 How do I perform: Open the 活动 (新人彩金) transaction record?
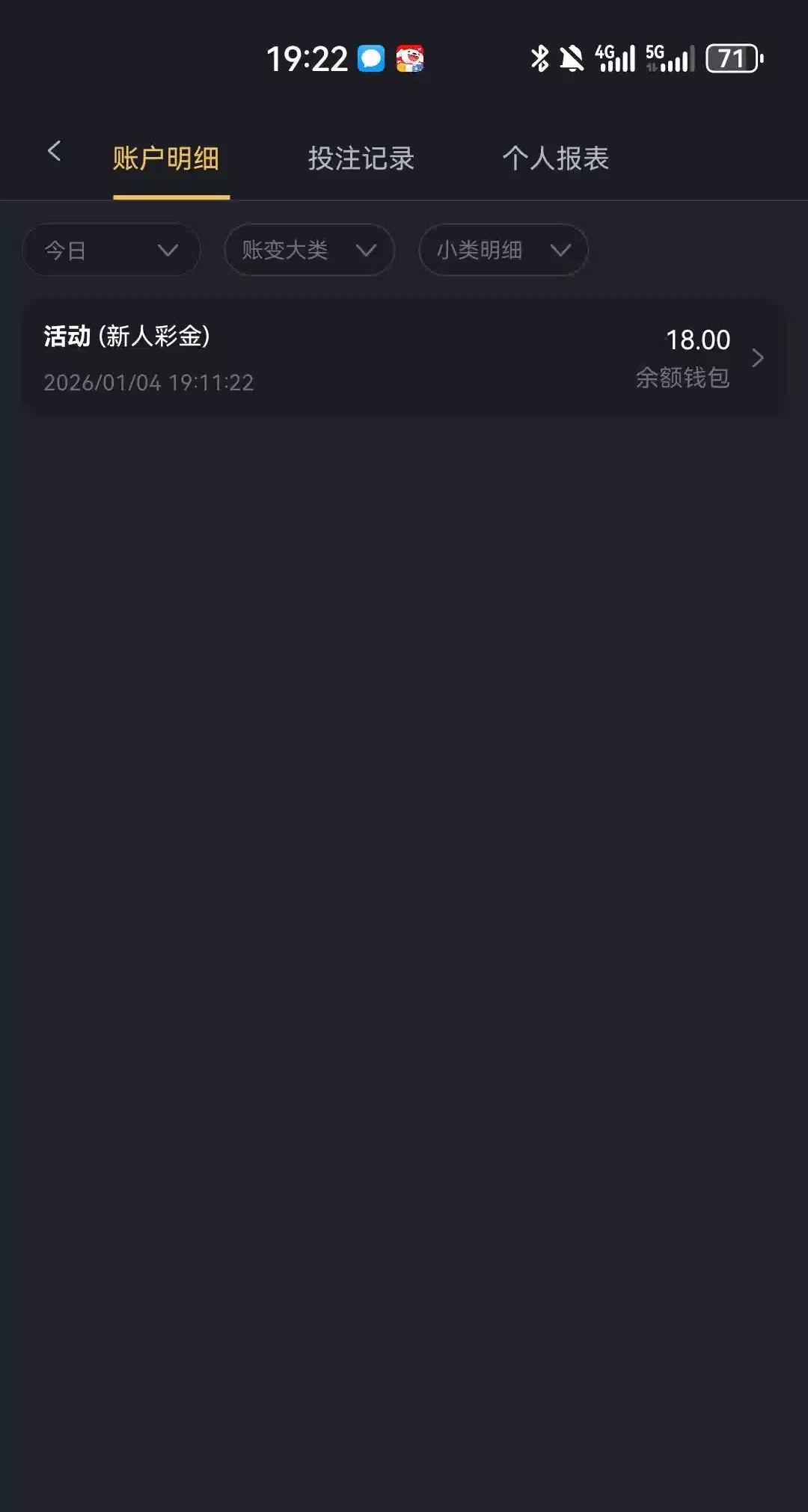pyautogui.click(x=404, y=359)
